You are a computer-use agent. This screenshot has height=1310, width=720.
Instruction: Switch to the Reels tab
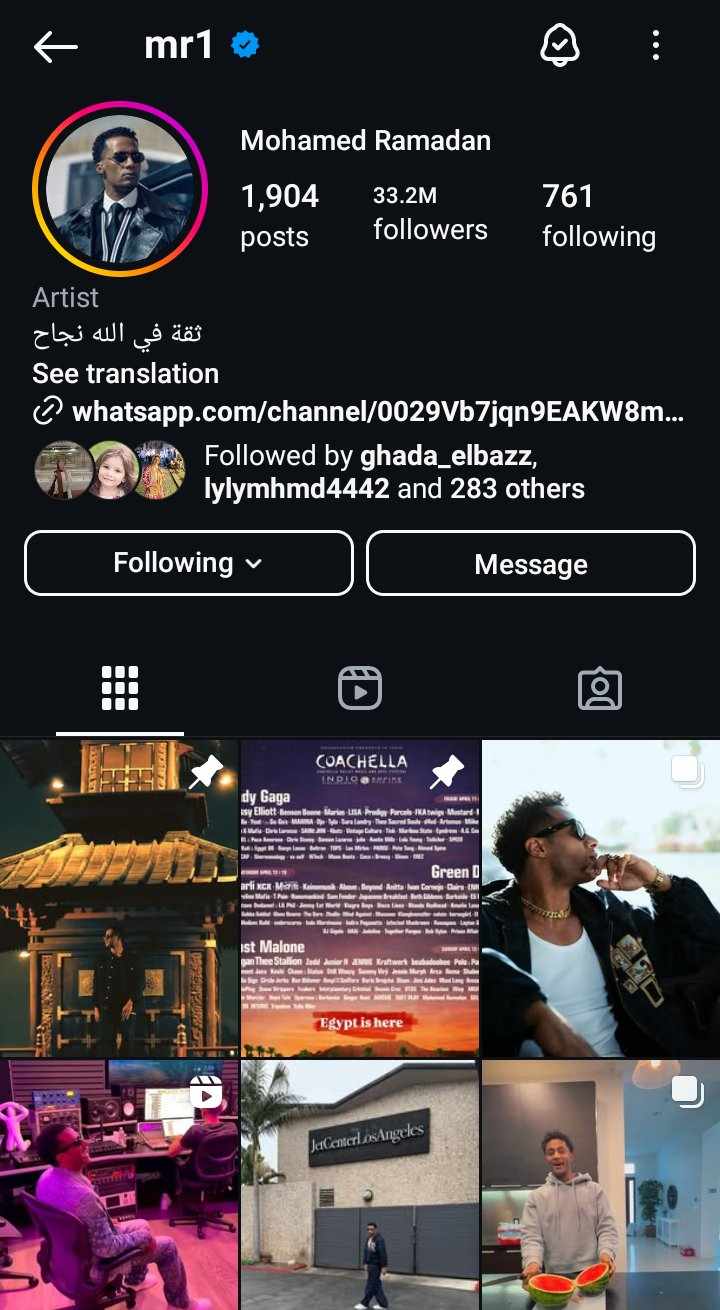[360, 688]
